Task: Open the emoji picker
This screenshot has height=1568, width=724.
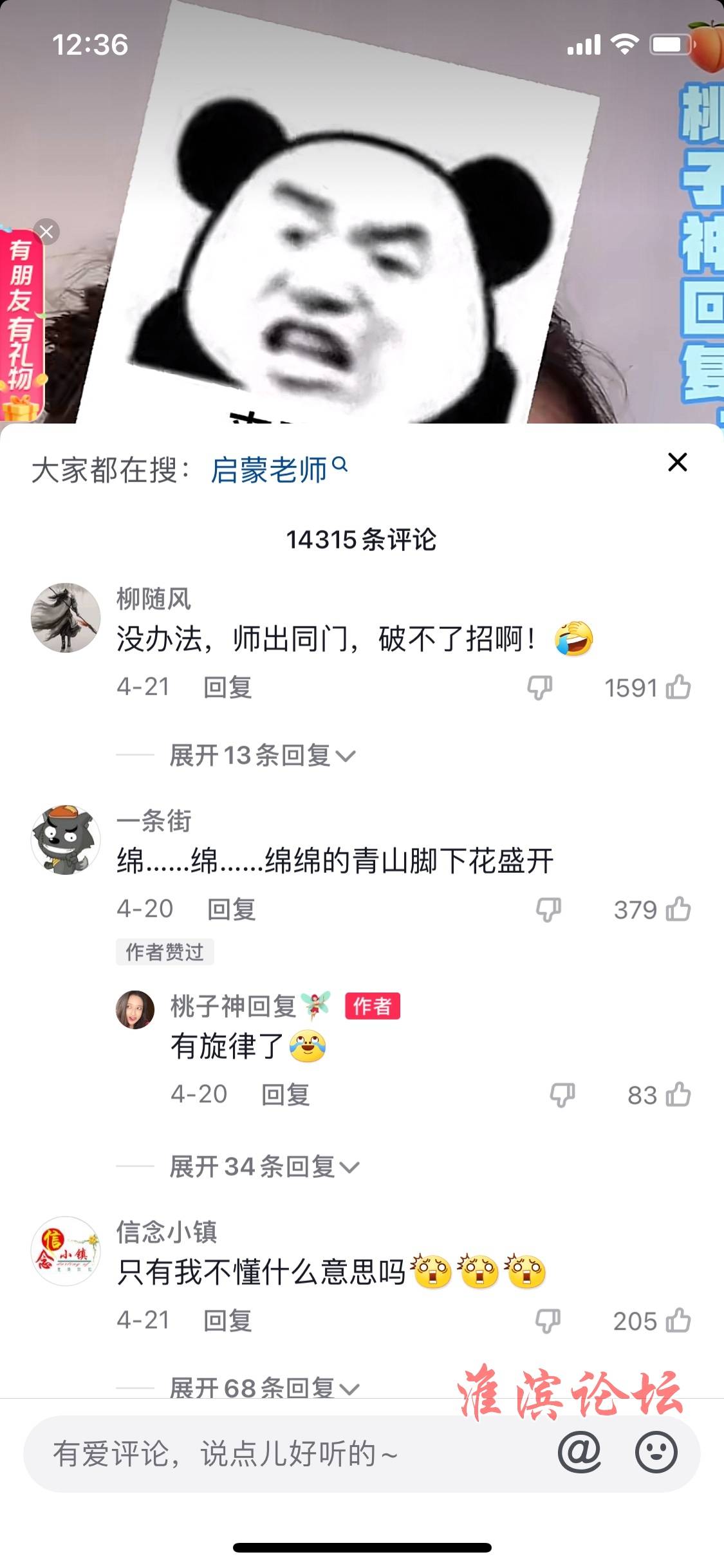Action: [656, 1453]
